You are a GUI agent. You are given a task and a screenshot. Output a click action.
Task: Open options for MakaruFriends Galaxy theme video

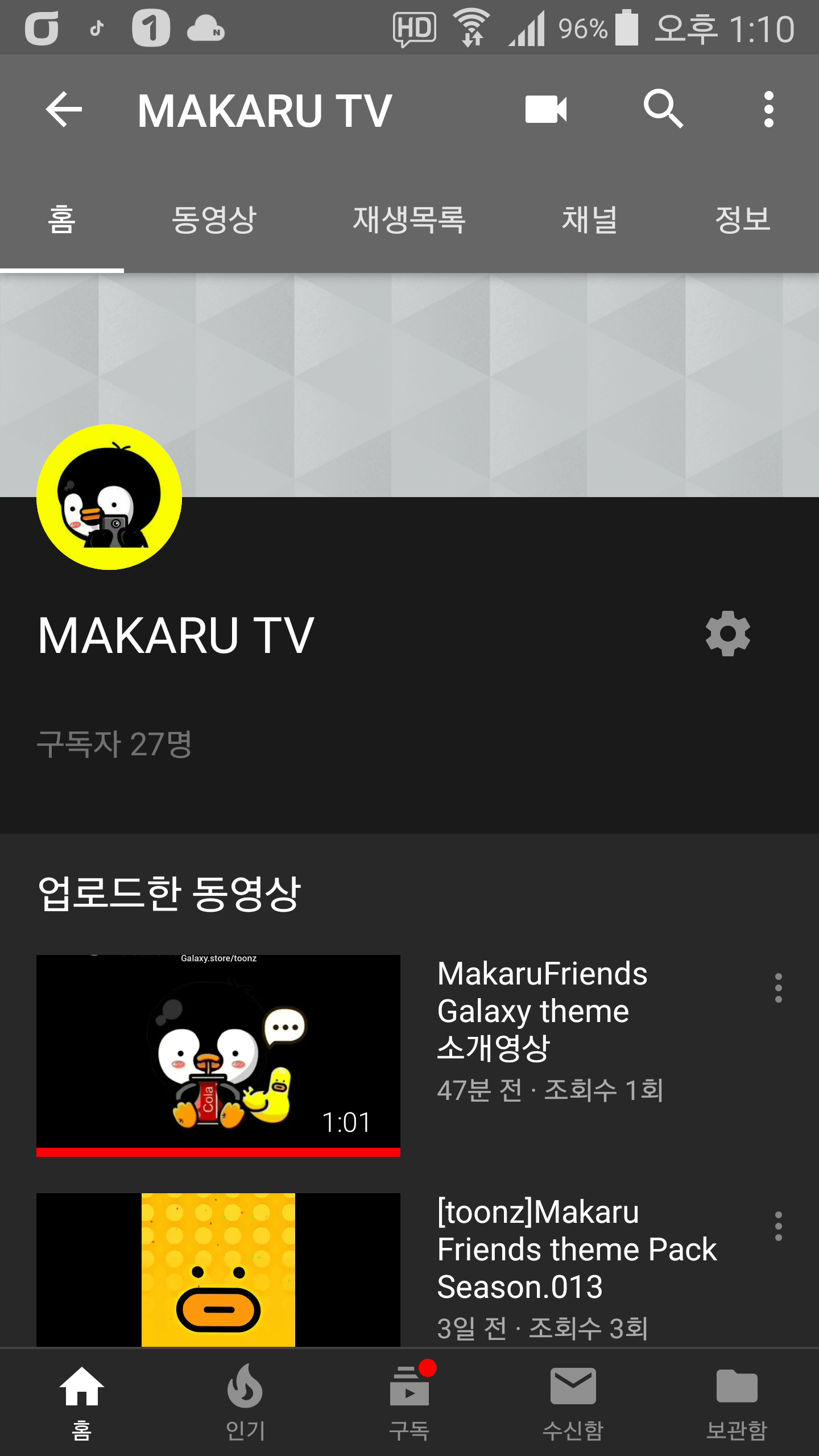(778, 988)
